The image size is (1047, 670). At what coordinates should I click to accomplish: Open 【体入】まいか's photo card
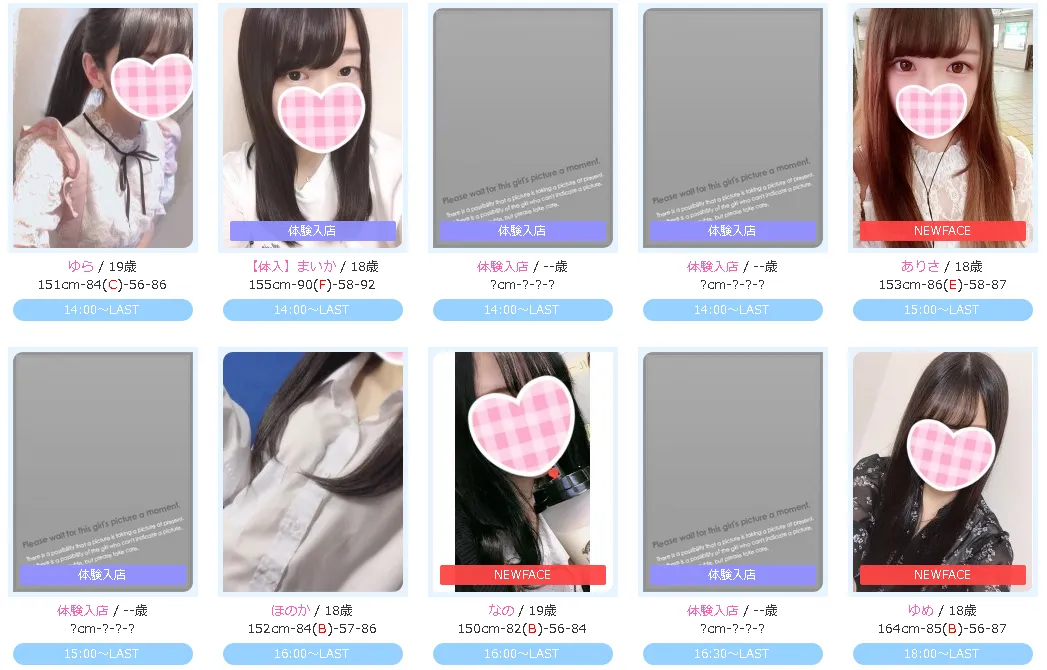[x=313, y=128]
